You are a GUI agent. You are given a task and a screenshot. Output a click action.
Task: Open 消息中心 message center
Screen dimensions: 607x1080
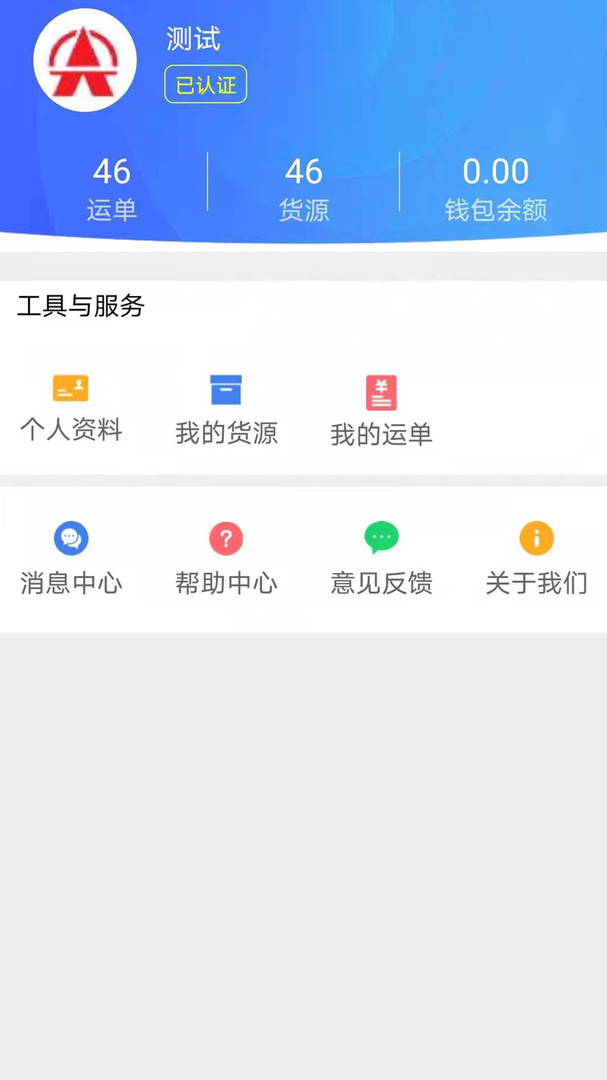pyautogui.click(x=71, y=558)
